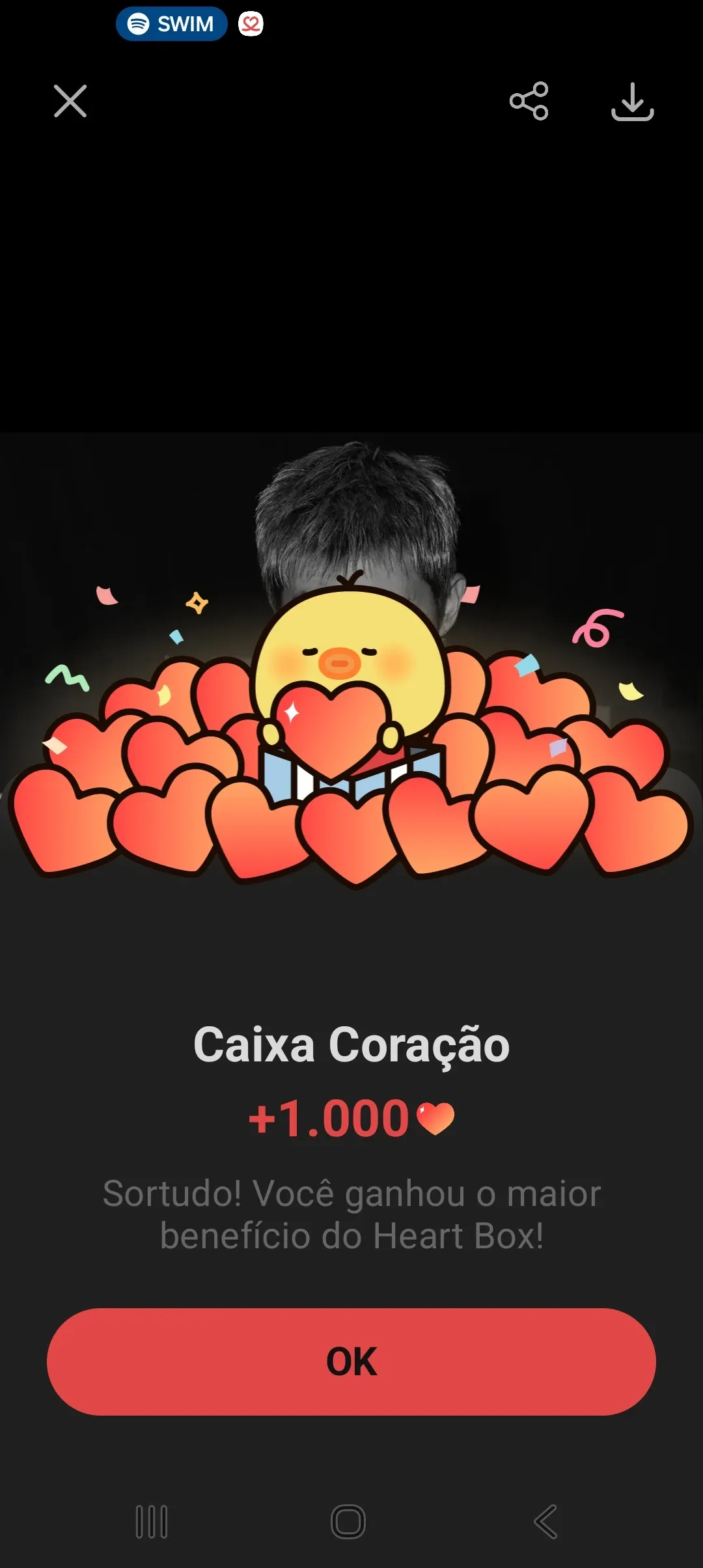Go back using the system back button
This screenshot has height=1568, width=703.
[545, 1522]
